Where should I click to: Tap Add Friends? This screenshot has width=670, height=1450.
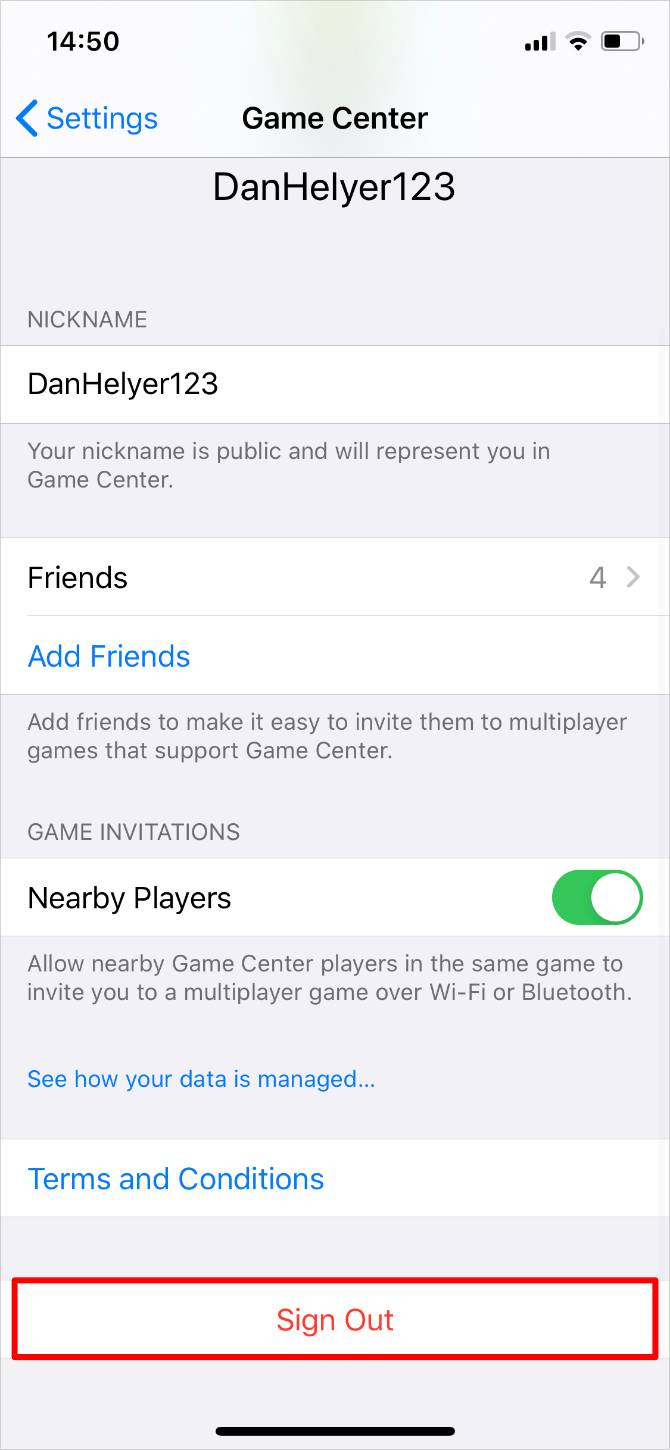(x=109, y=656)
